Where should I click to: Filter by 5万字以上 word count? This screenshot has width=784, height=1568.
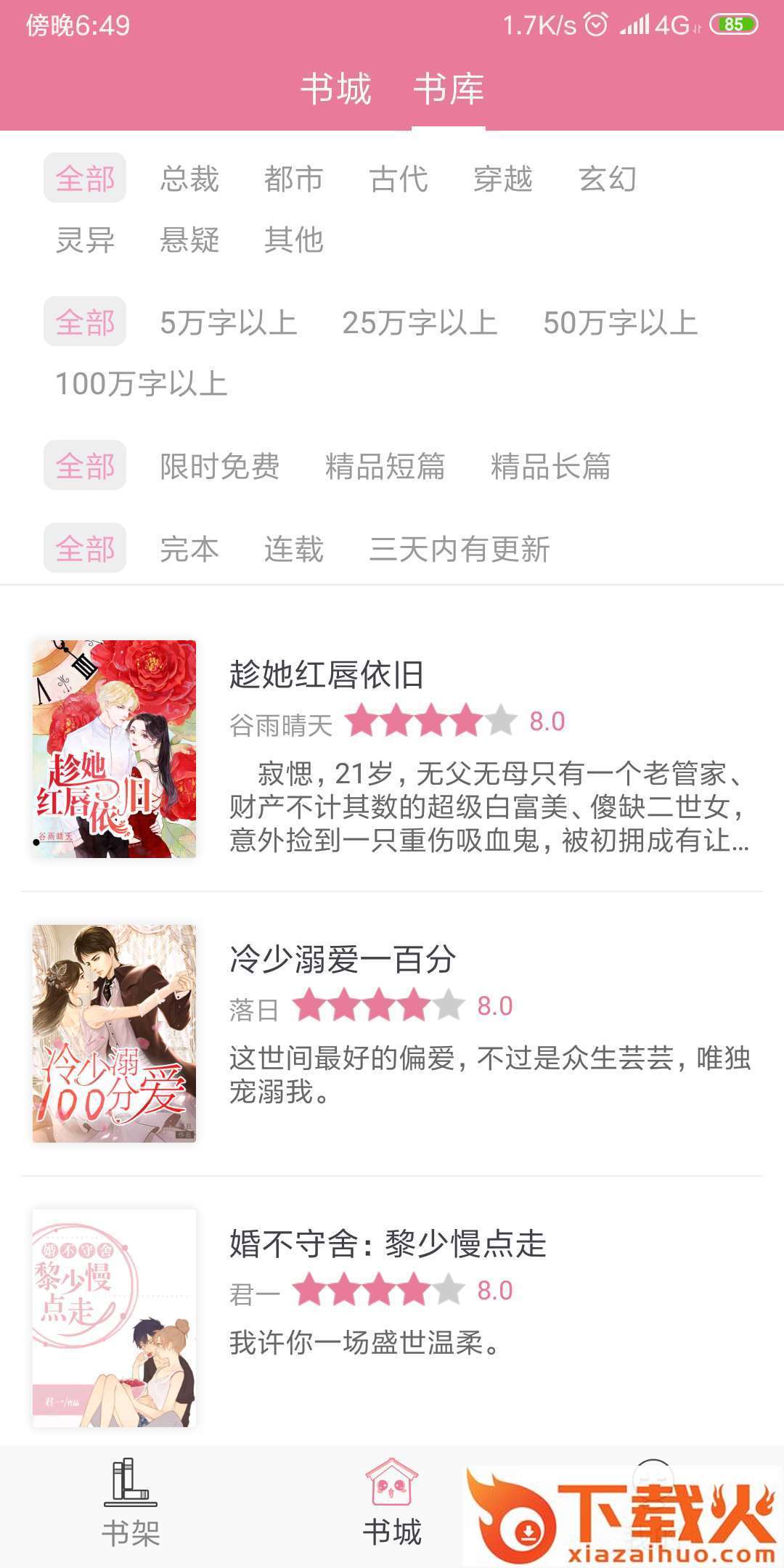tap(229, 322)
